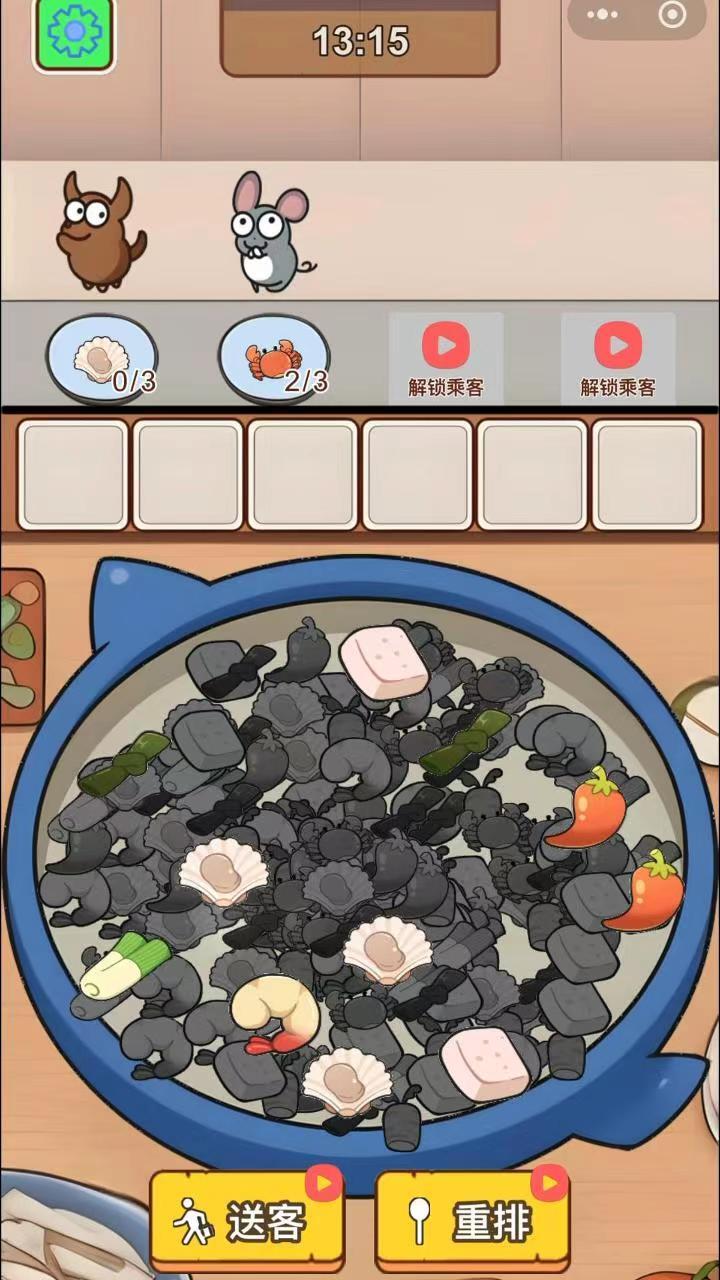Unlock the fourth passenger slot via video
The image size is (720, 1280).
(x=617, y=358)
